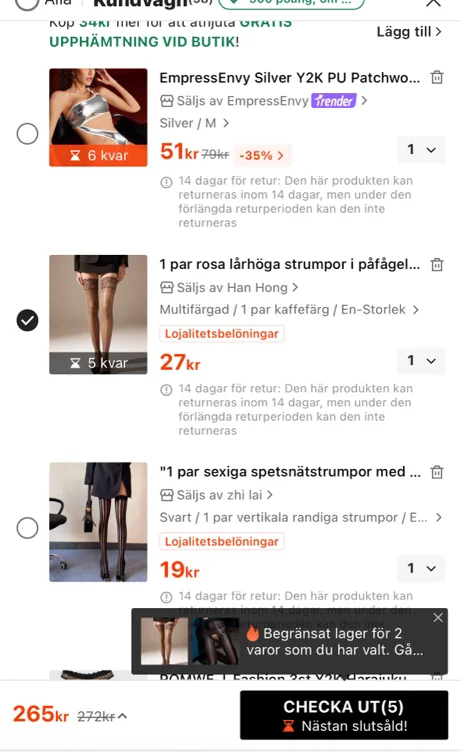Open the -35% discount details
Screen dimensions: 461x752
[262, 155]
